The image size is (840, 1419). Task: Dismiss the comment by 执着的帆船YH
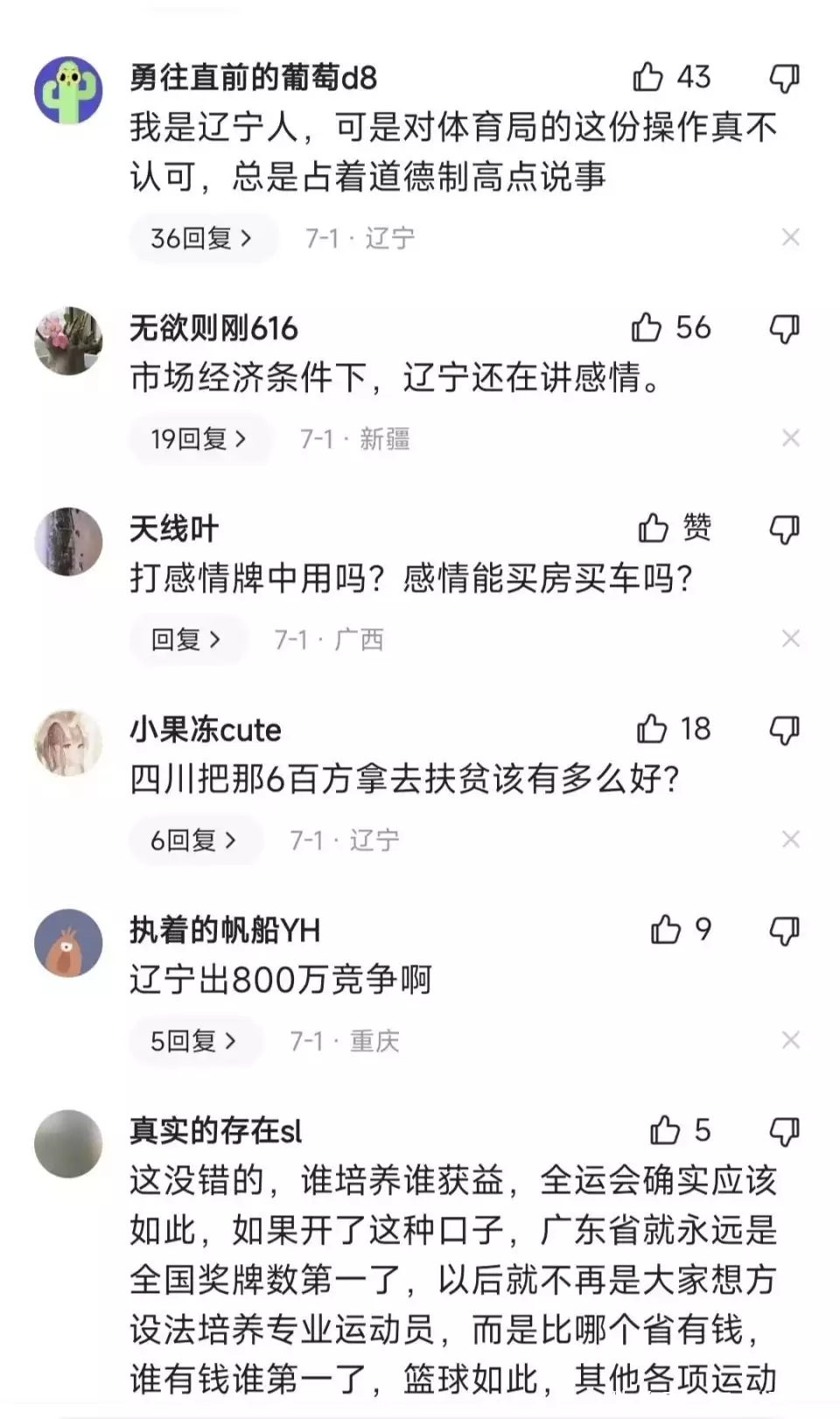click(790, 1040)
